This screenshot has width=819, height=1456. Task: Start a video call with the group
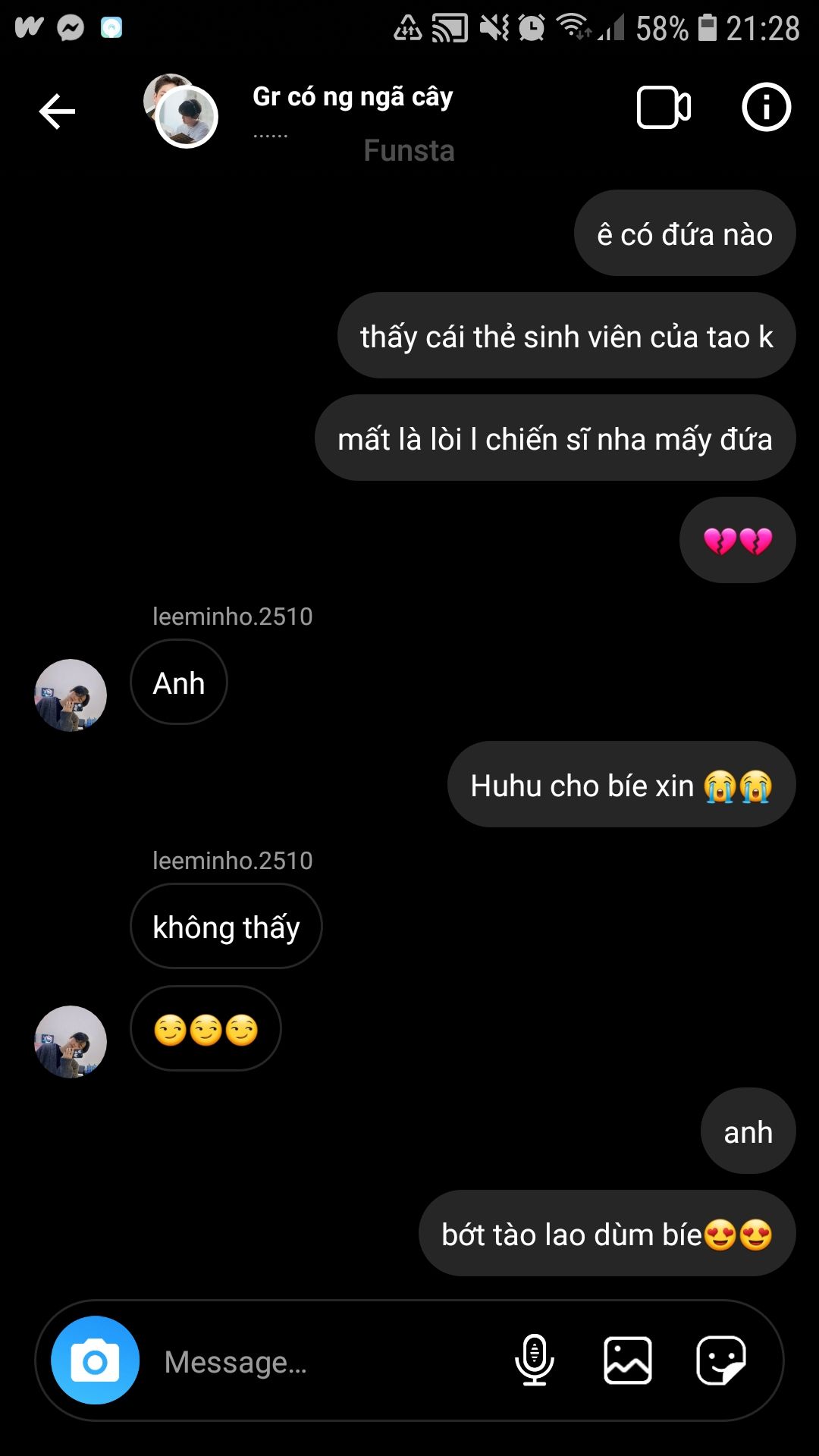664,108
